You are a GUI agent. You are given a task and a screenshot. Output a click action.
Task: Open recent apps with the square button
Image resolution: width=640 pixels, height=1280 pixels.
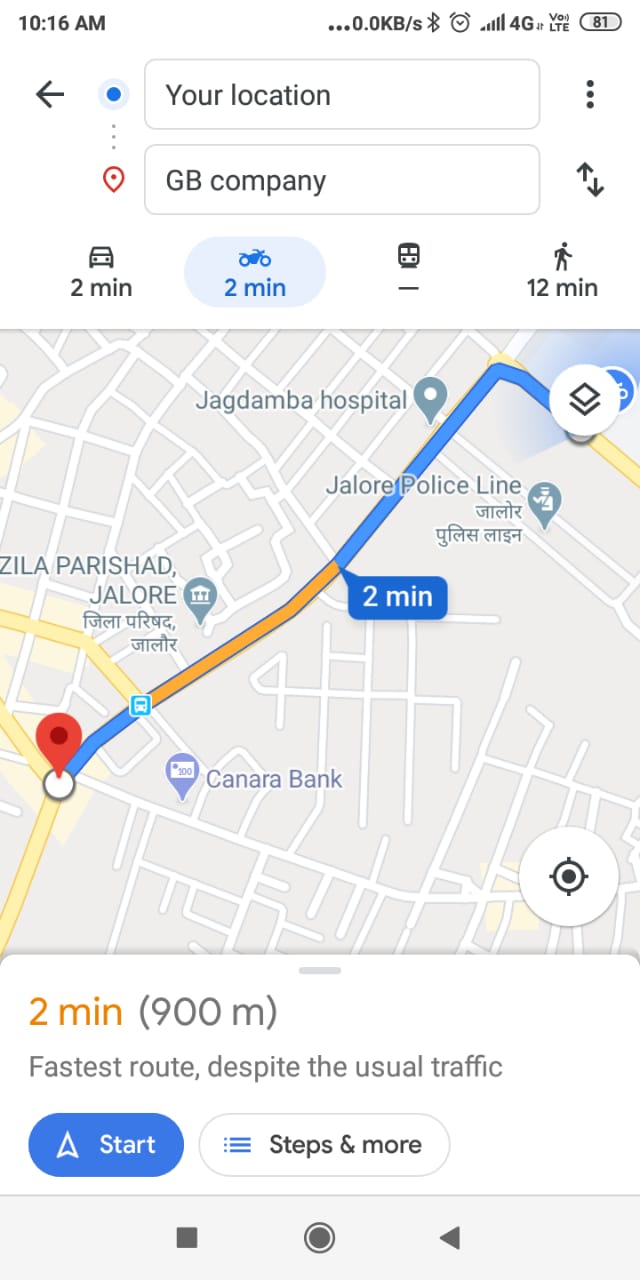tap(187, 1238)
